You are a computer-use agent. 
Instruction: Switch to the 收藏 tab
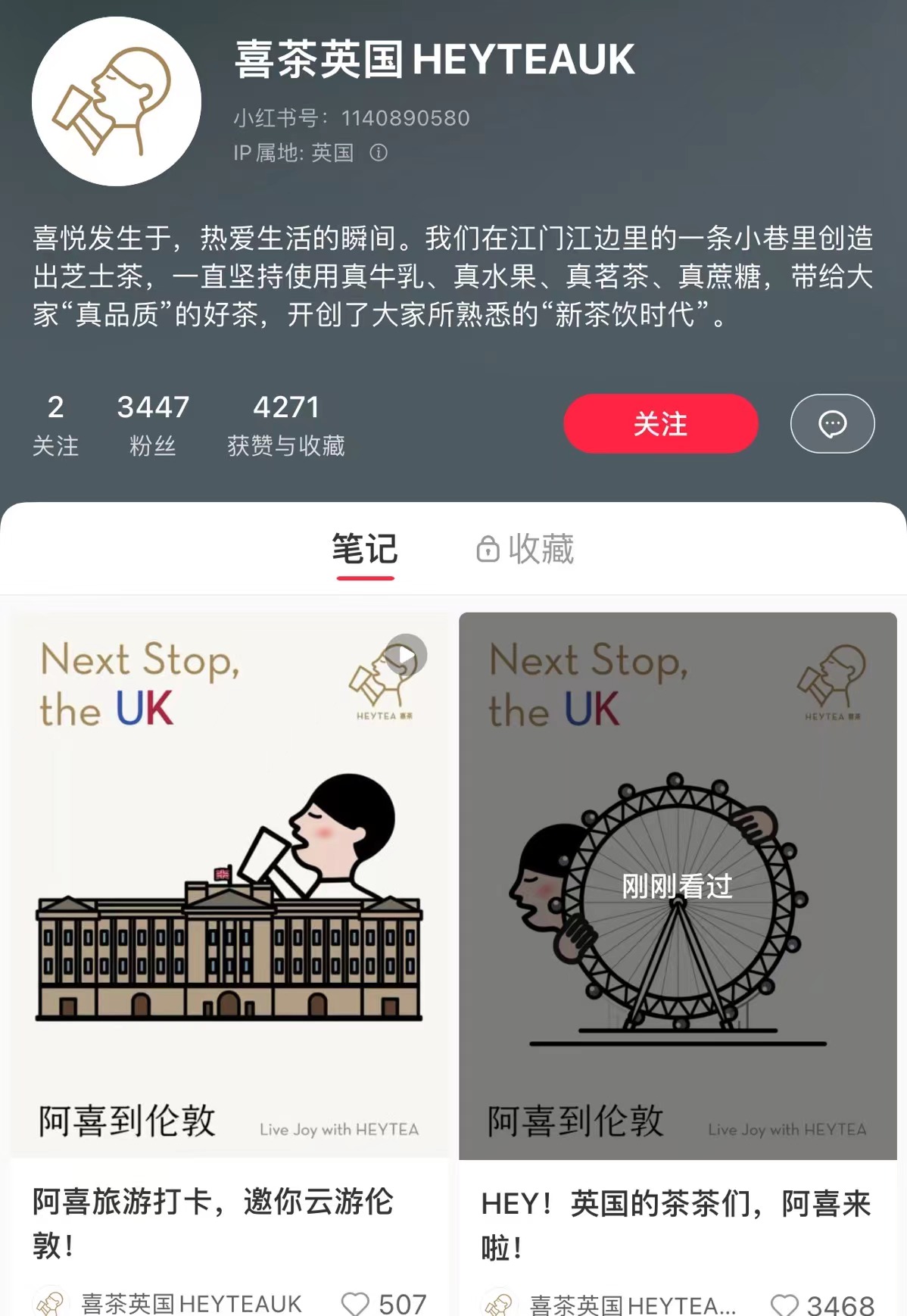pos(525,549)
